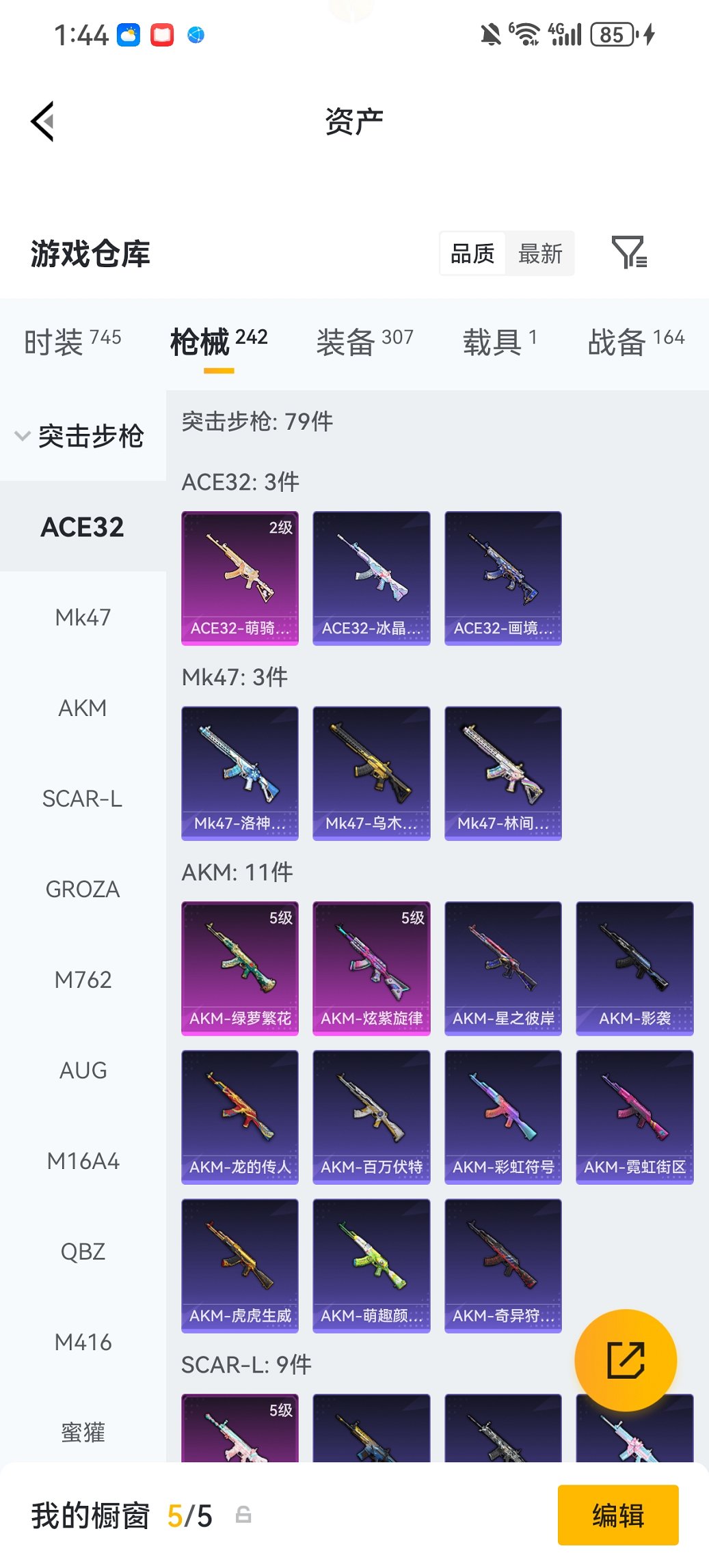This screenshot has width=709, height=1568.
Task: Jump to Mk47 in the sidebar
Action: (83, 618)
